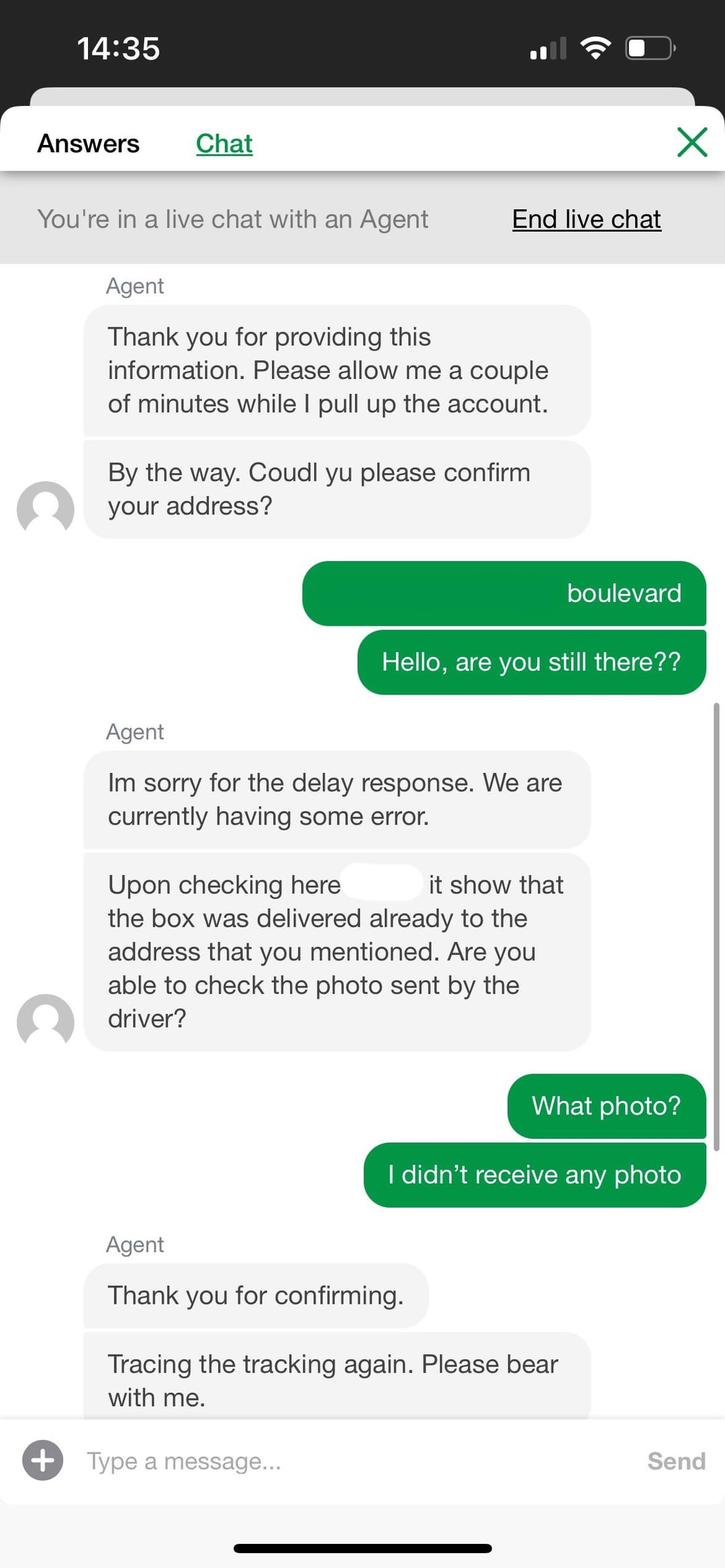
Task: Tap the Send button
Action: coord(675,1461)
